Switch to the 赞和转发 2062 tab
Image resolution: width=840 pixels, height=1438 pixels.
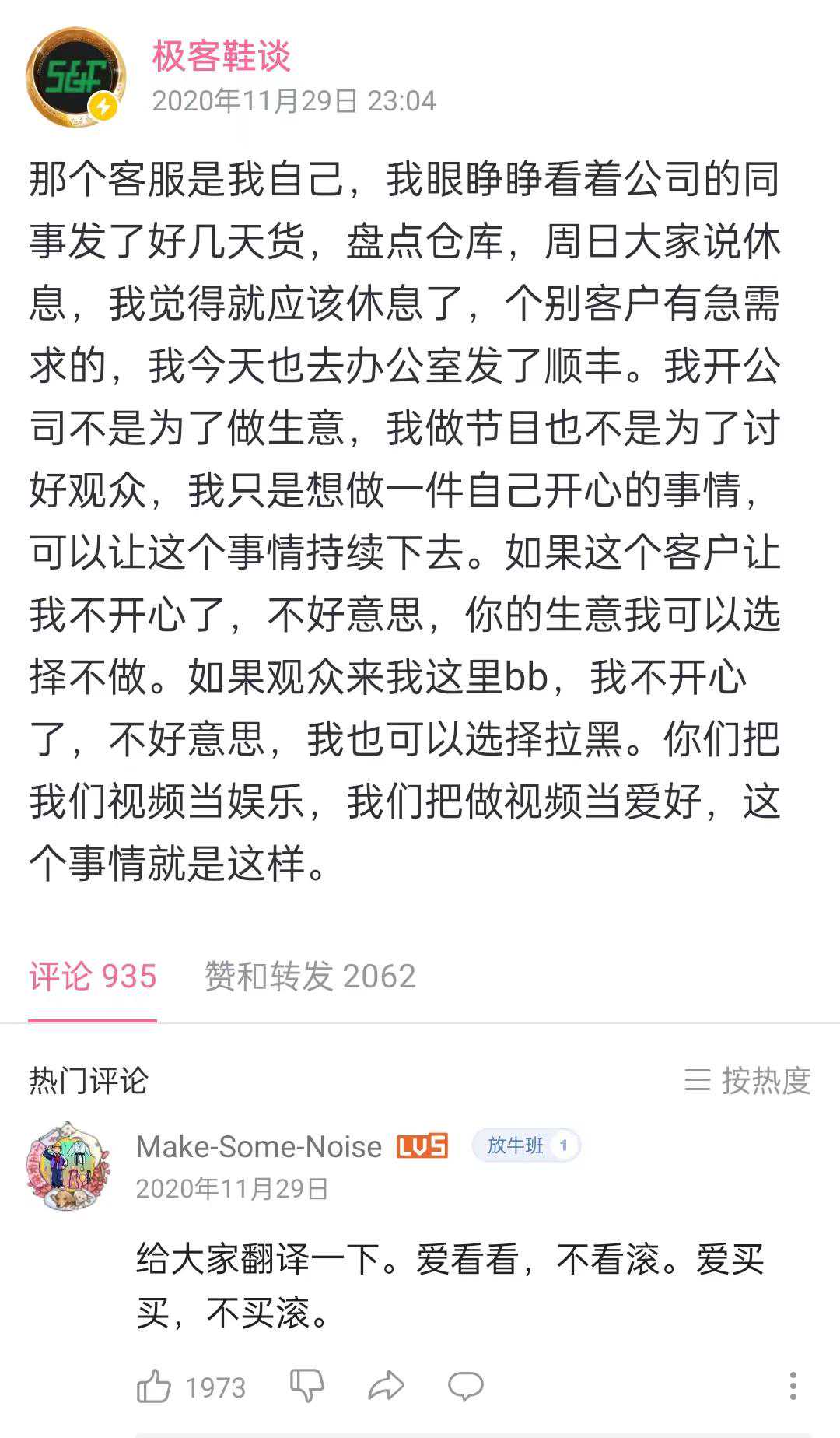tap(310, 976)
